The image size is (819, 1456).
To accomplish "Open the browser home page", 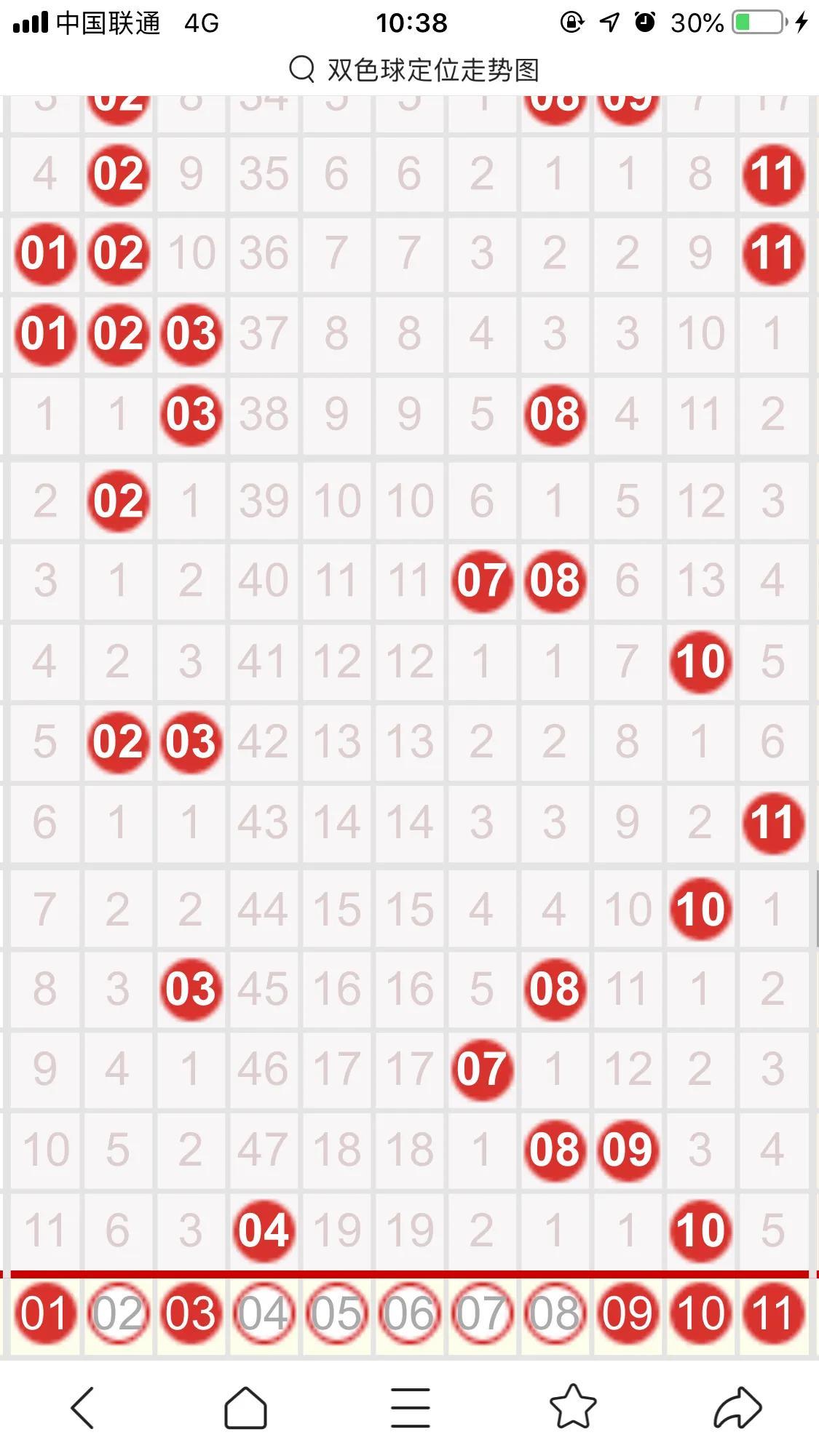I will (245, 1407).
